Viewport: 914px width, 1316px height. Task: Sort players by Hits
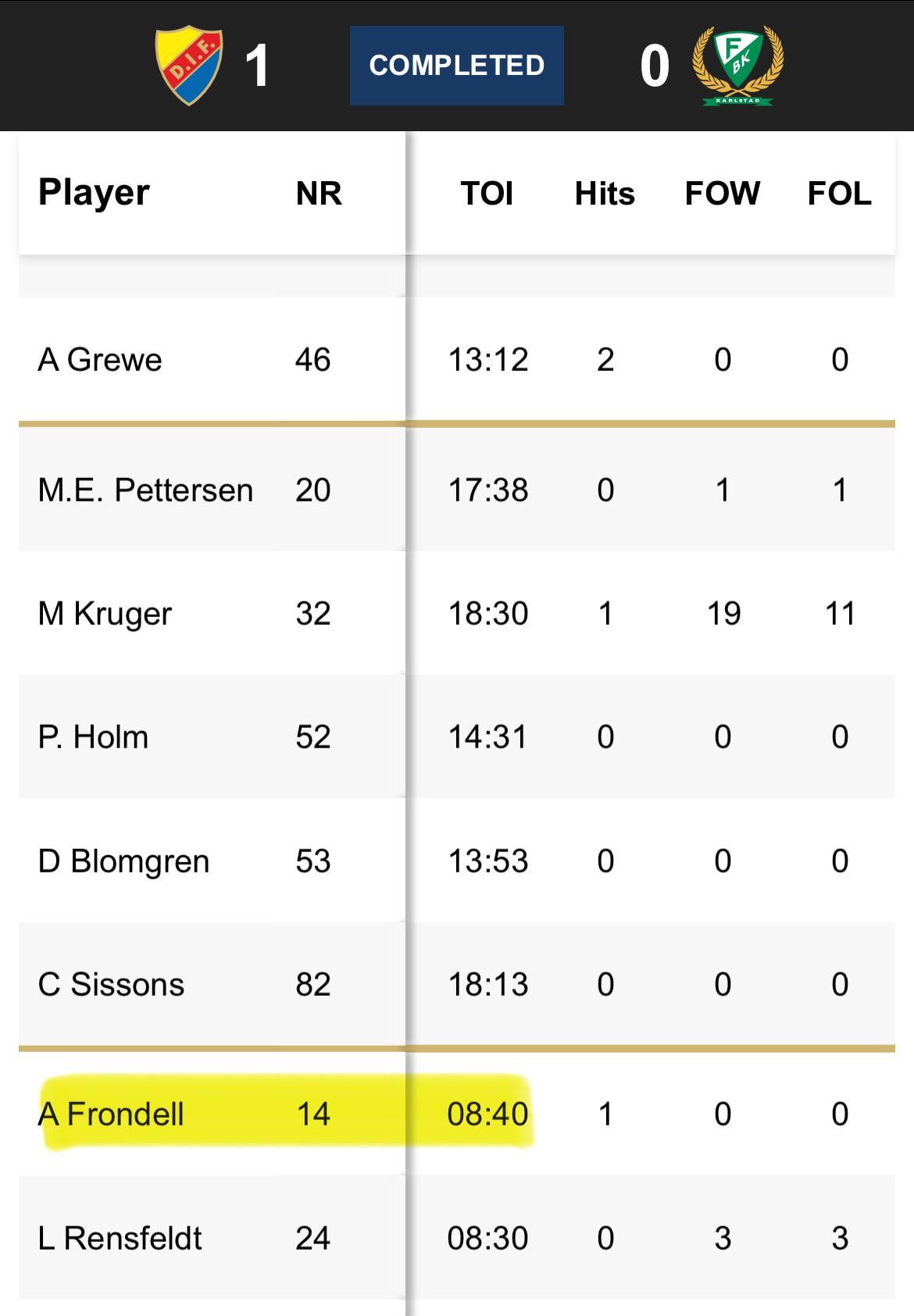(x=605, y=193)
